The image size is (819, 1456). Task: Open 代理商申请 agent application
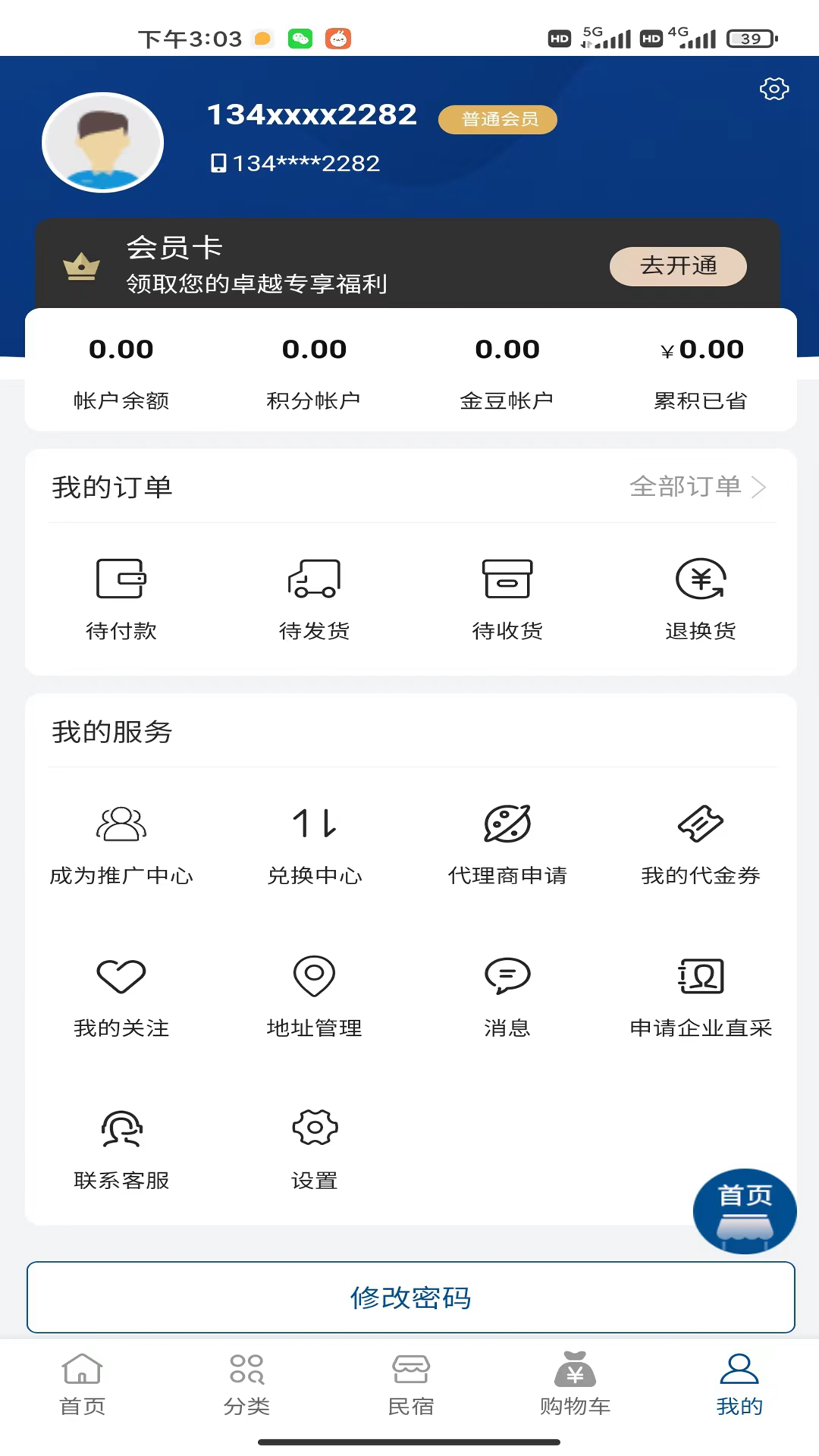507,842
